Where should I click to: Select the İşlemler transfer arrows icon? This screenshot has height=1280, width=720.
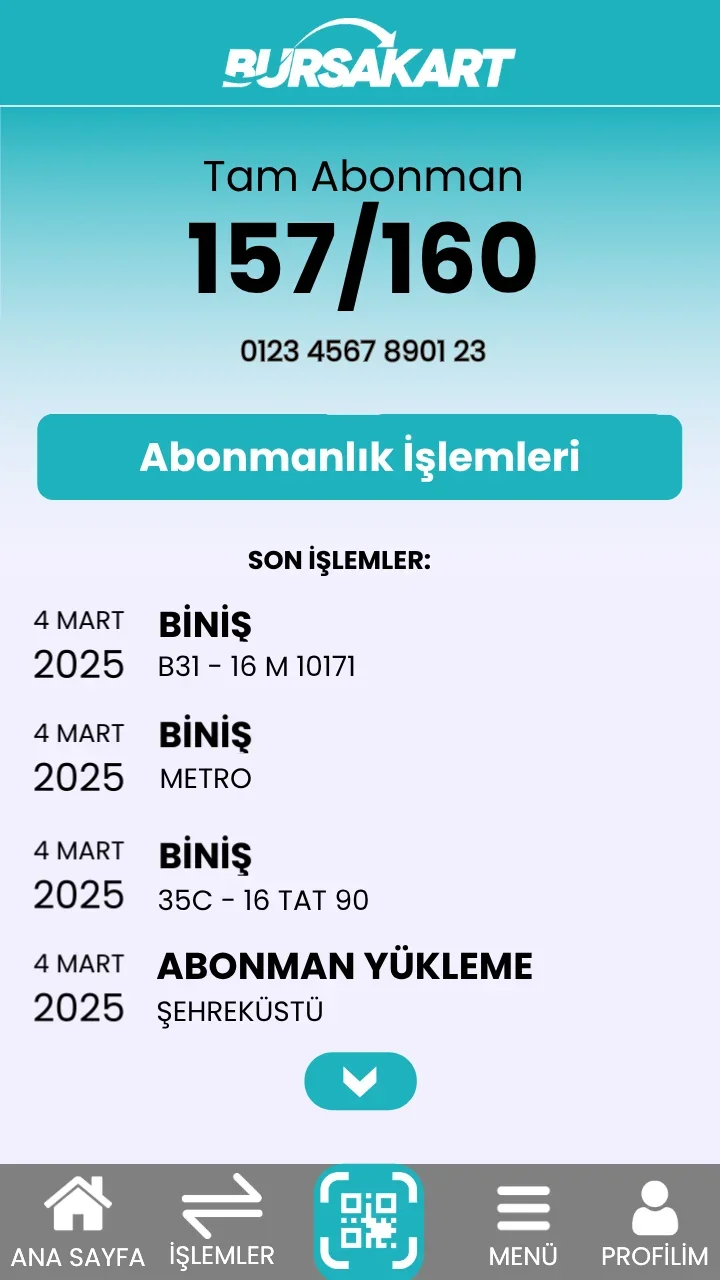[222, 1205]
